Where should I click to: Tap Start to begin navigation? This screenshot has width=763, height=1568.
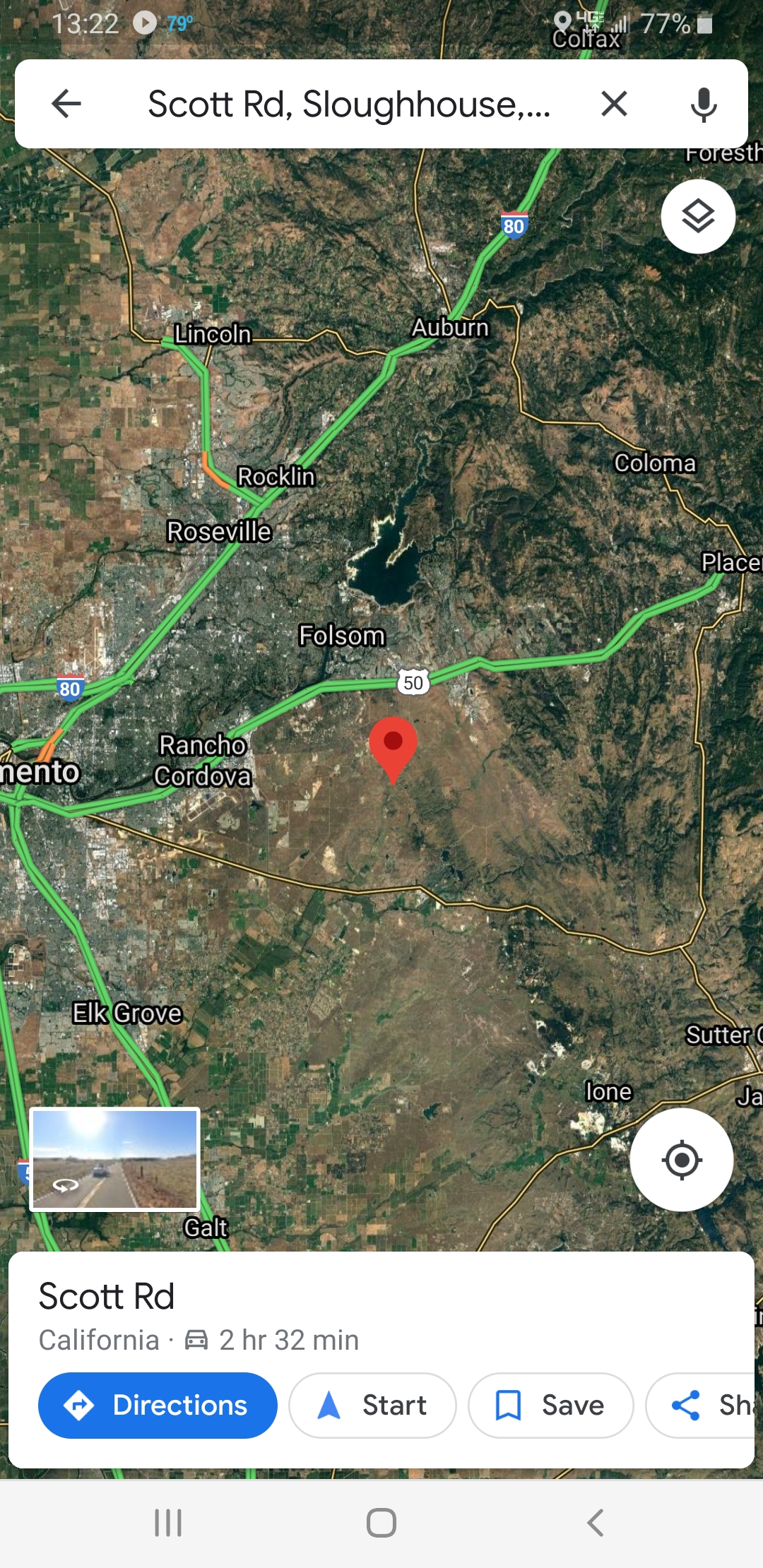[x=372, y=1405]
